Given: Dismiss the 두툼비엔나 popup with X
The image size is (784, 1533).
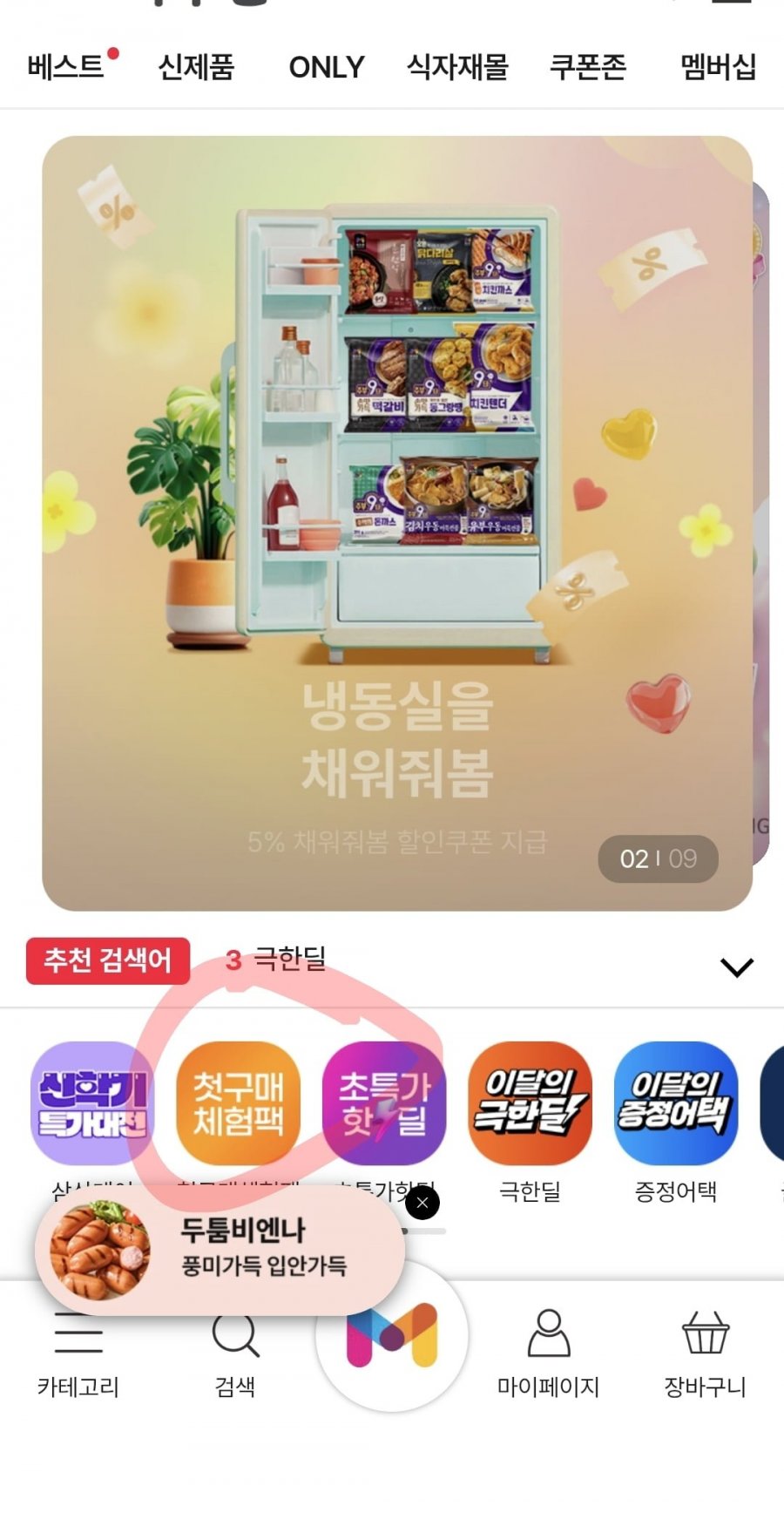Looking at the screenshot, I should click(x=422, y=1203).
